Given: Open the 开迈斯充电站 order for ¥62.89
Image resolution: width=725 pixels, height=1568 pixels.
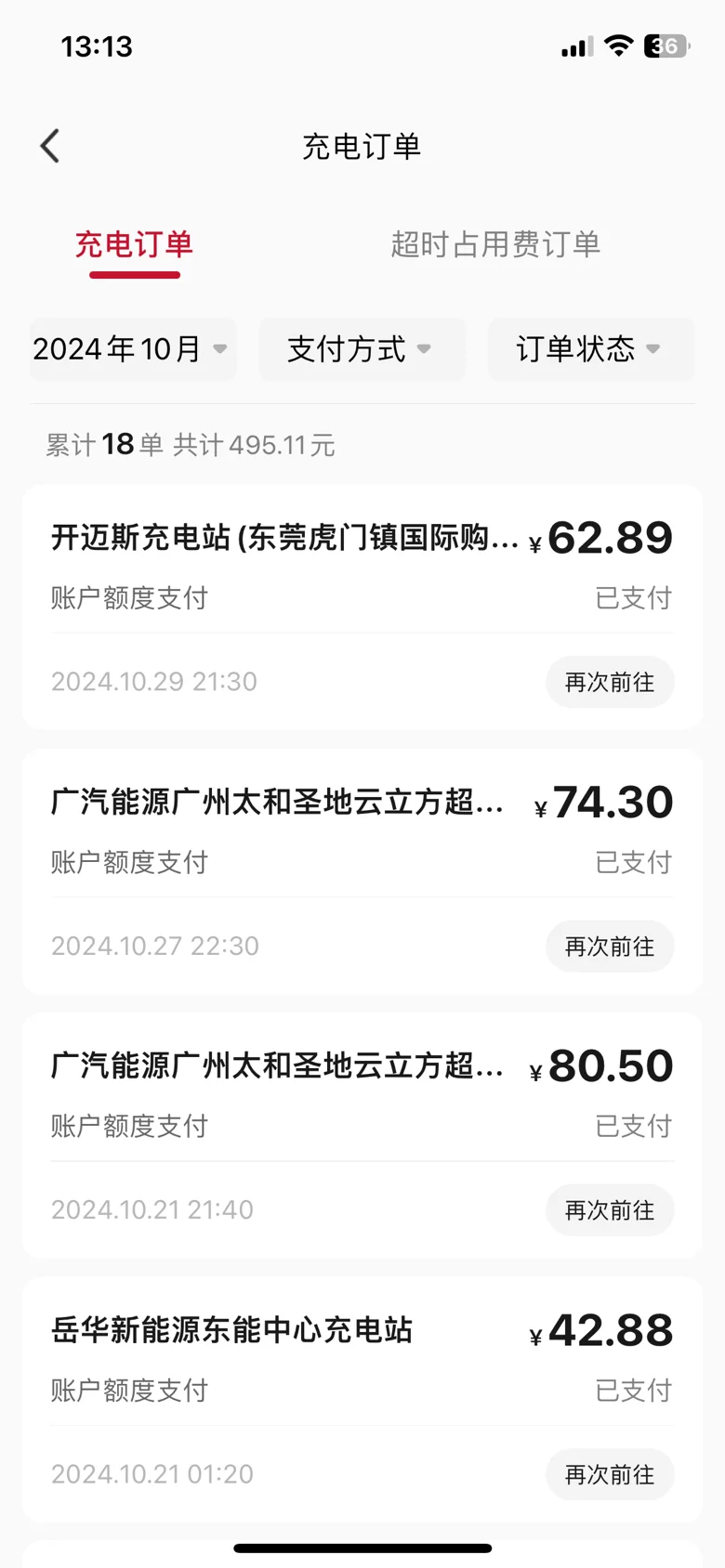Looking at the screenshot, I should (362, 608).
